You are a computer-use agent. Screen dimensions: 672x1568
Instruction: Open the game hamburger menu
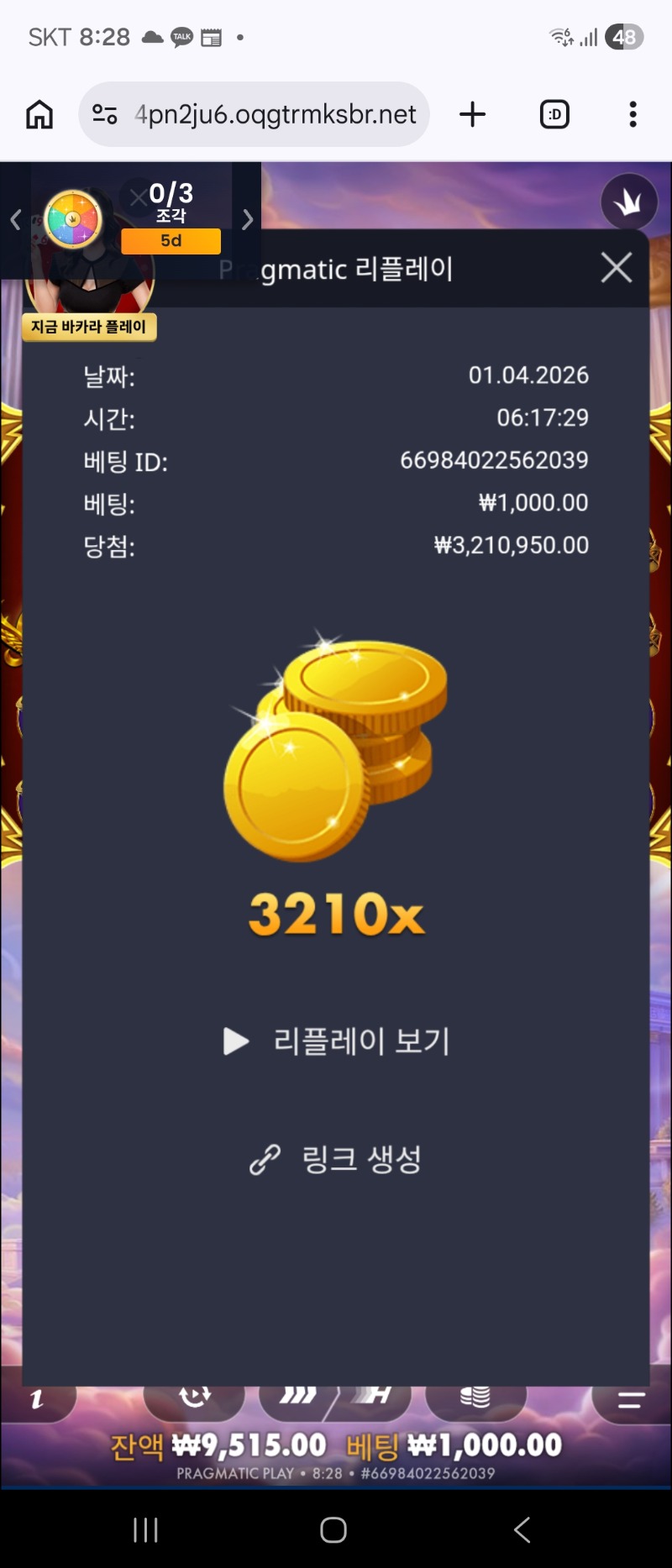click(x=630, y=1399)
